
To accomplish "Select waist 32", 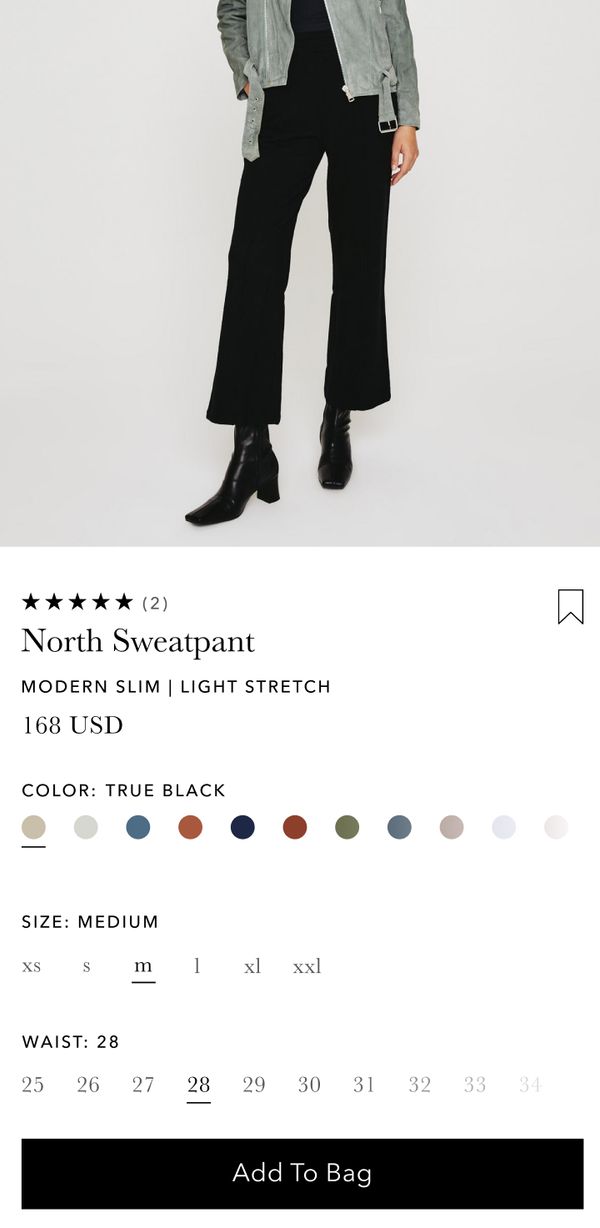I will tap(420, 1085).
